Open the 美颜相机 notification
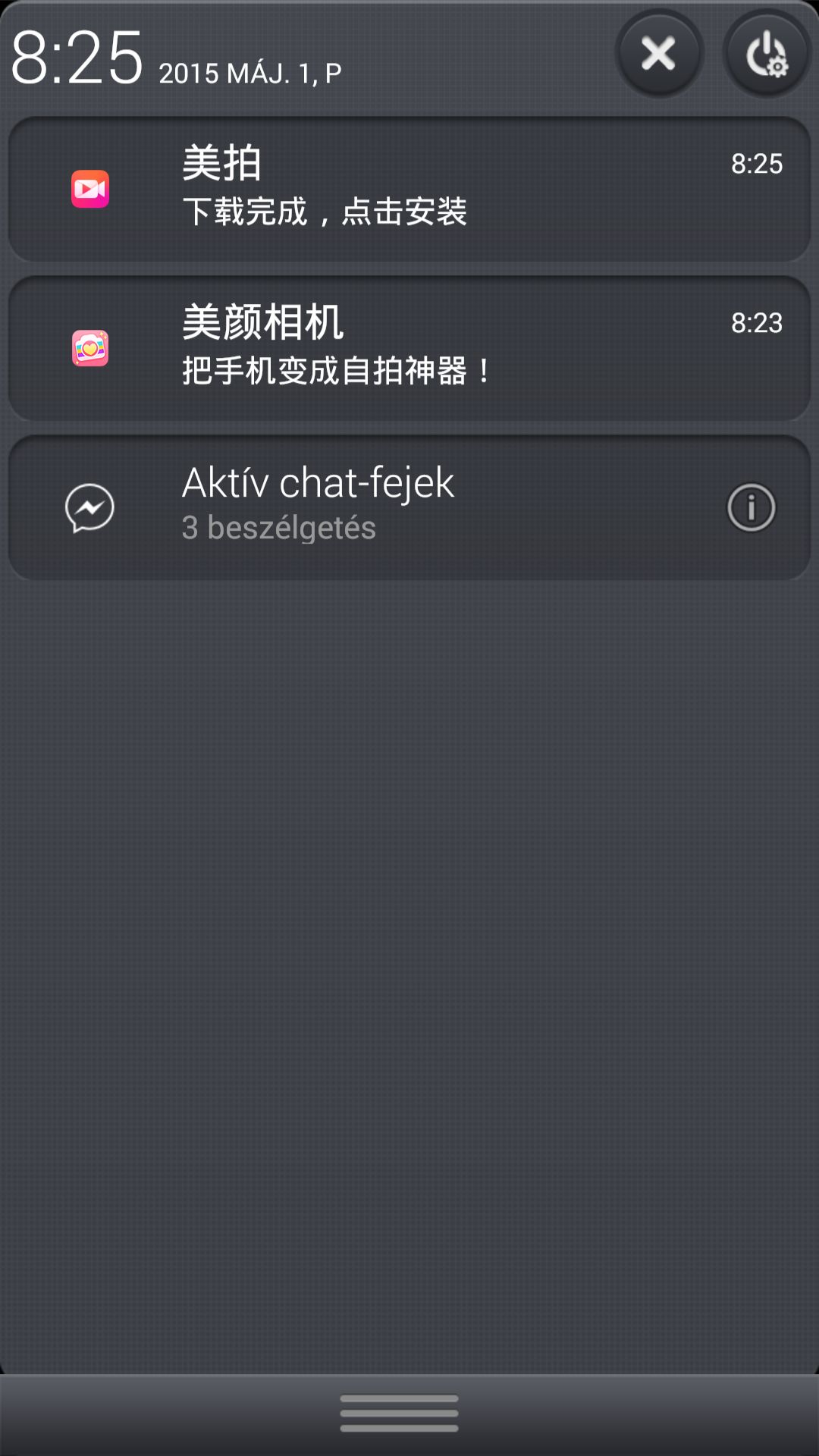Viewport: 819px width, 1456px height. [409, 348]
